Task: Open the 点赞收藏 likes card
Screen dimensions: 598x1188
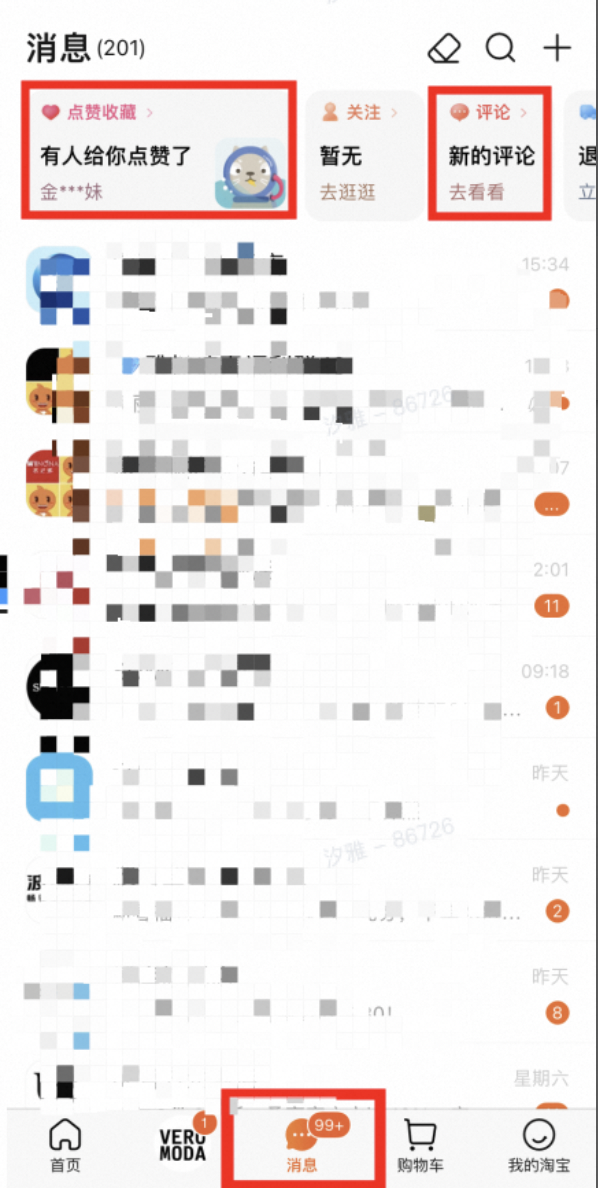Action: click(158, 154)
